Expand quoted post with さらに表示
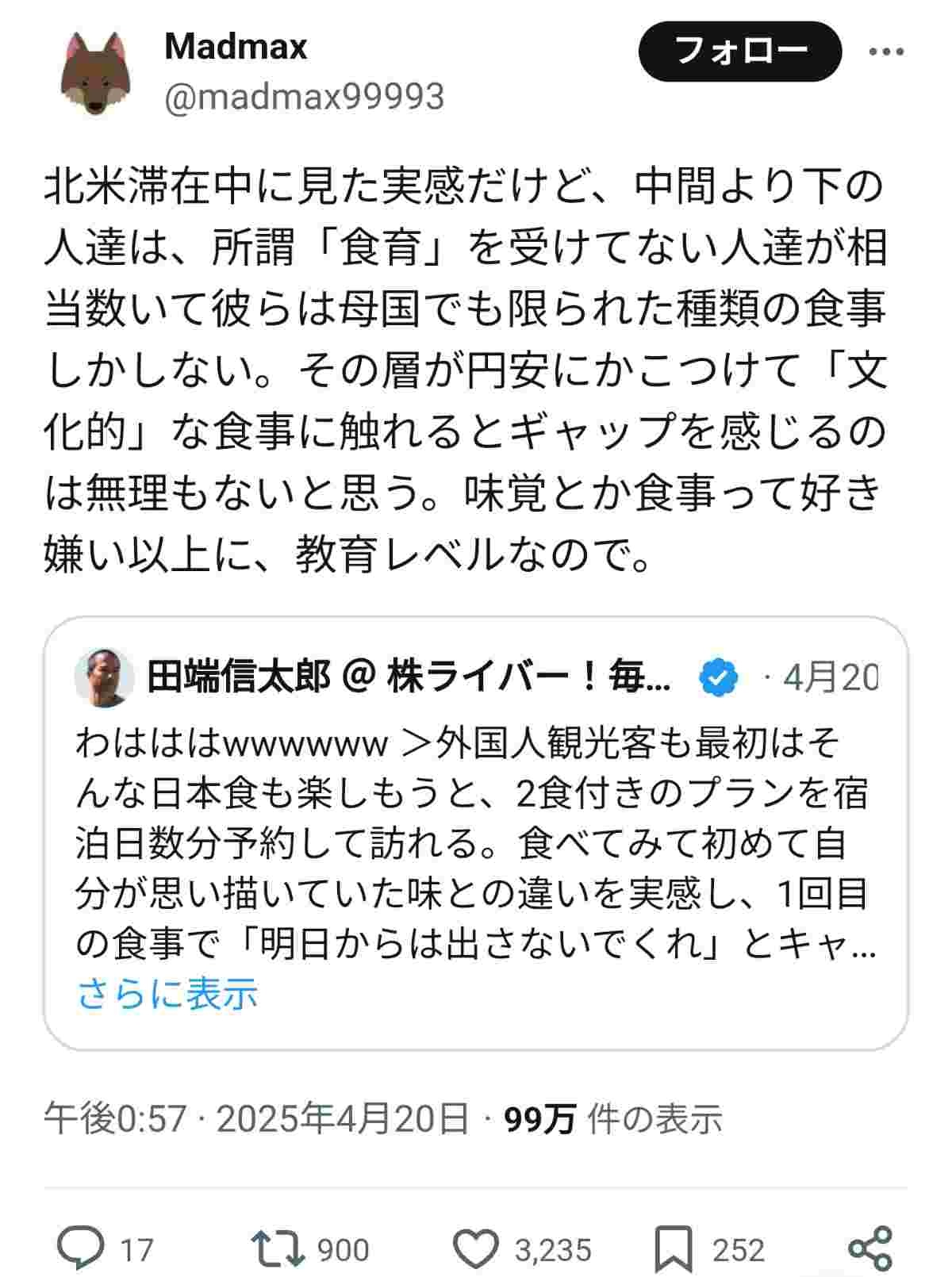 pyautogui.click(x=167, y=993)
